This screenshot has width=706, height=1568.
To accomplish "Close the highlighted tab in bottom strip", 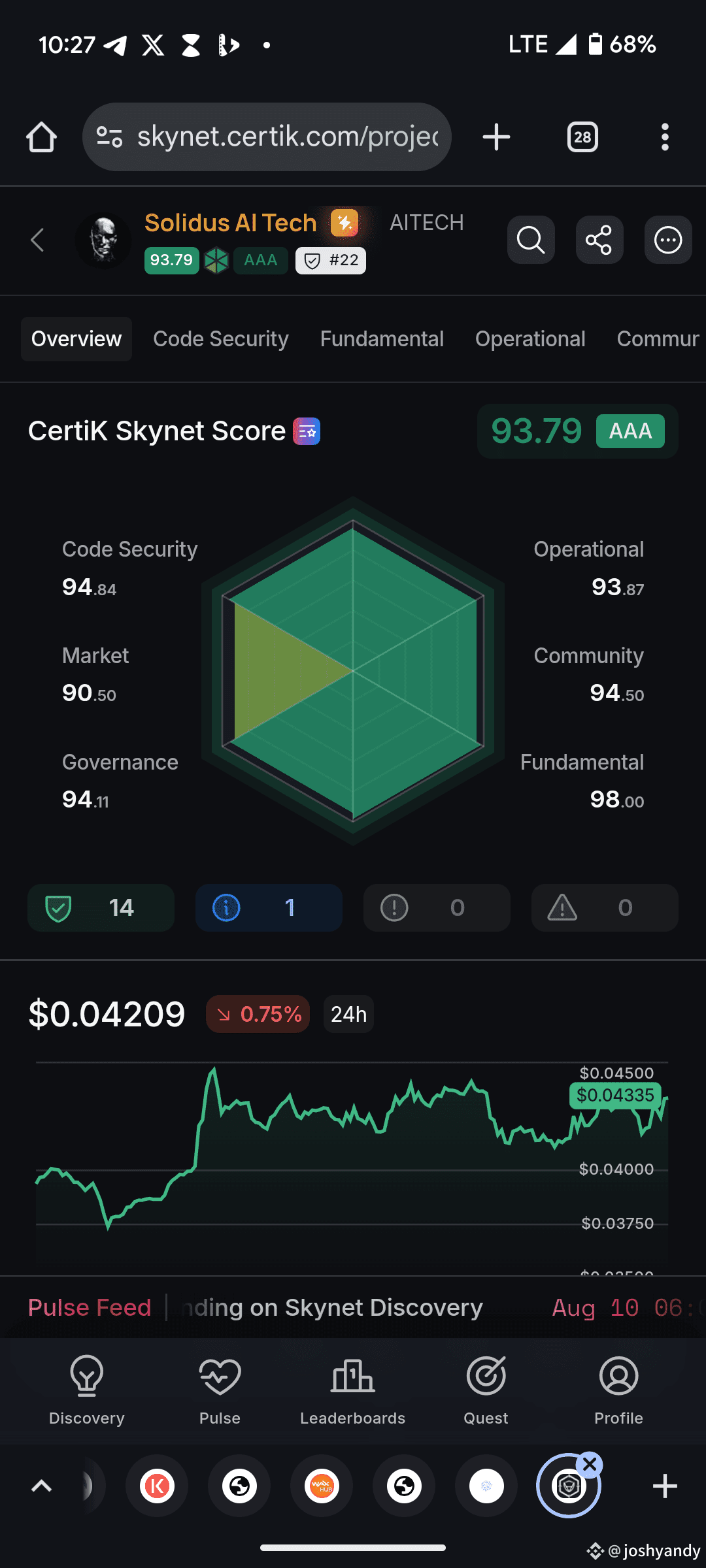I will (590, 1465).
